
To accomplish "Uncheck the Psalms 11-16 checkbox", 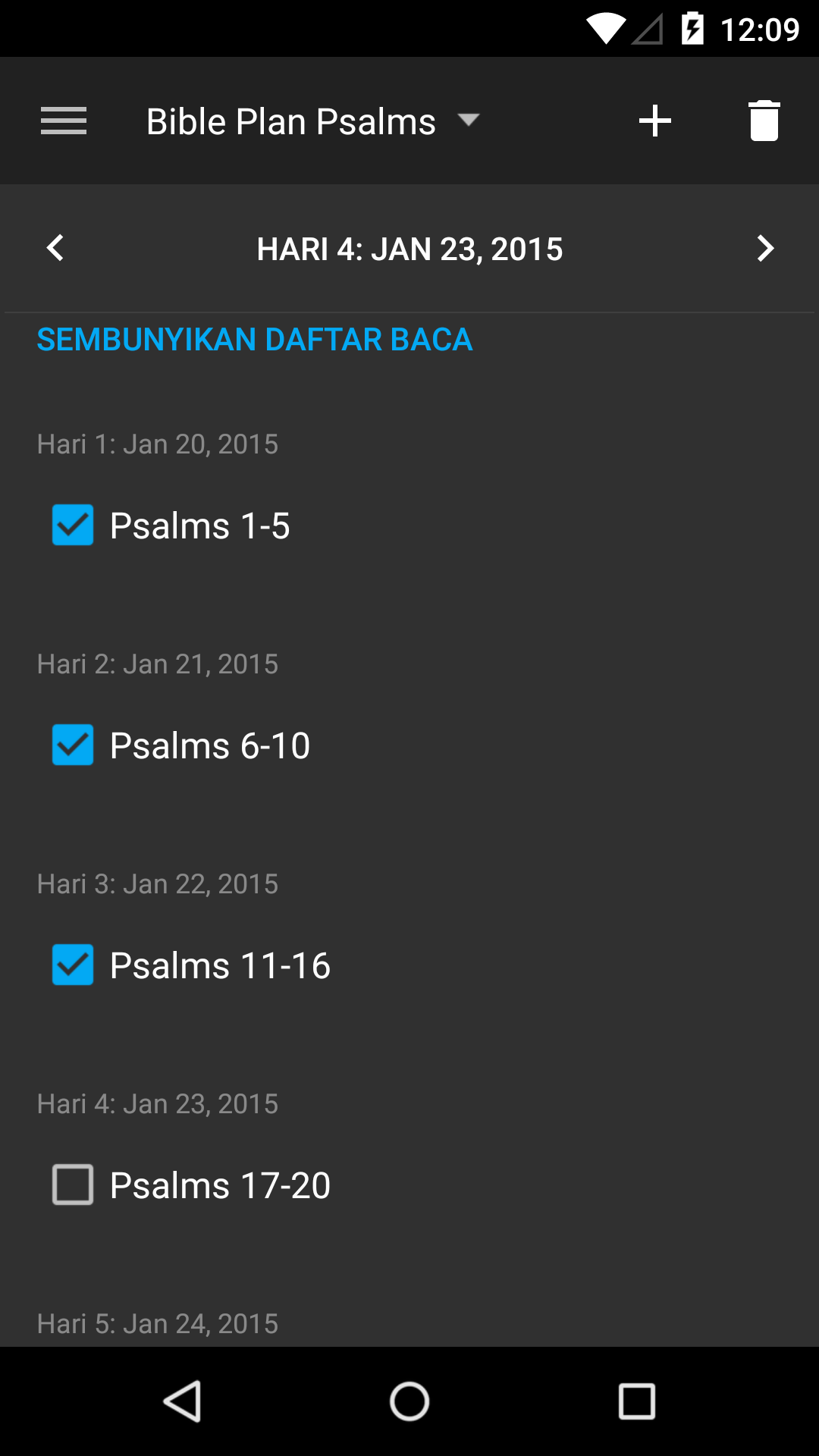I will tap(73, 965).
